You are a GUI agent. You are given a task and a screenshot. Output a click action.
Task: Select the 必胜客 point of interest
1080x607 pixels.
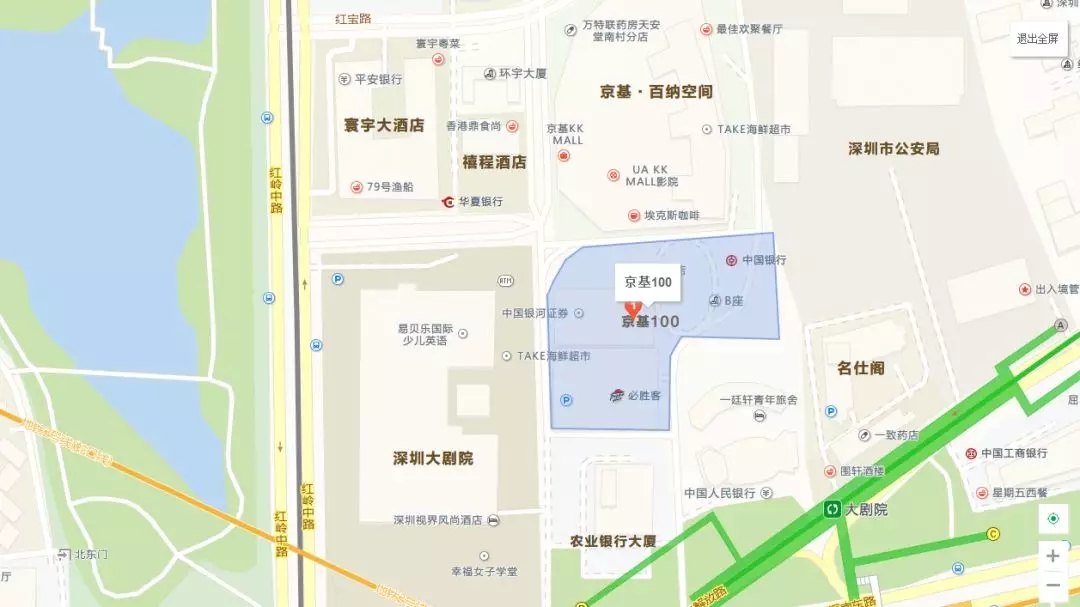click(636, 396)
